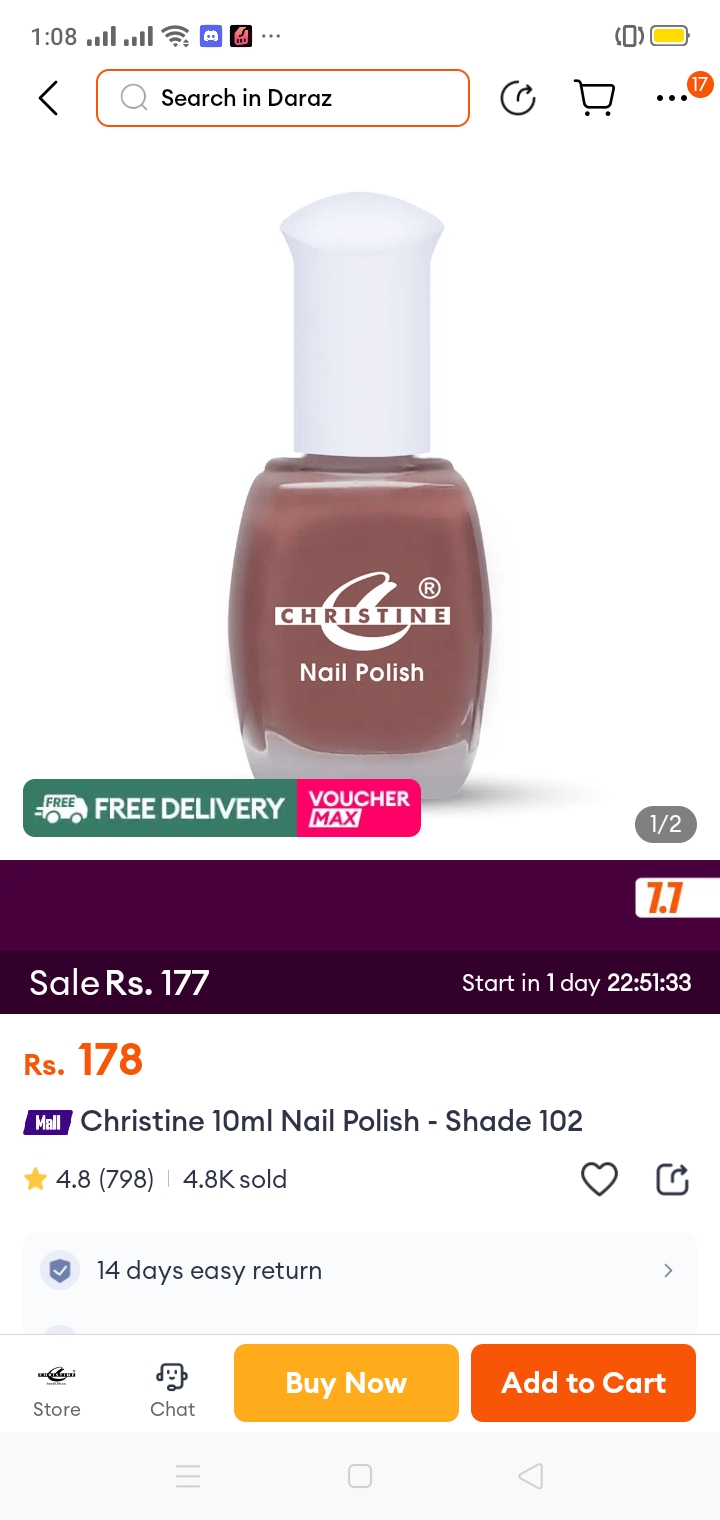Tap Add to Cart
Viewport: 720px width, 1520px height.
tap(583, 1383)
